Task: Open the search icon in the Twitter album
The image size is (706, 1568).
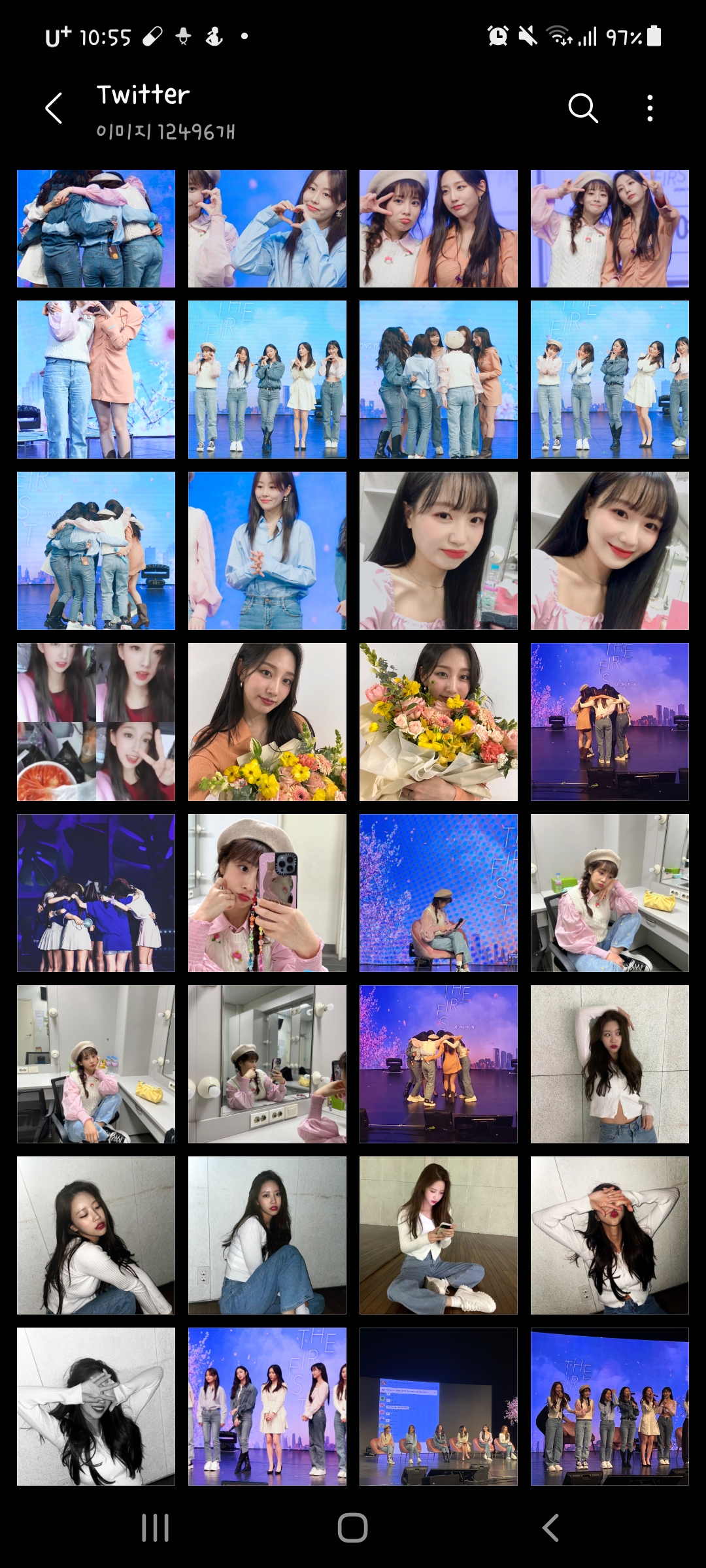Action: pyautogui.click(x=582, y=109)
